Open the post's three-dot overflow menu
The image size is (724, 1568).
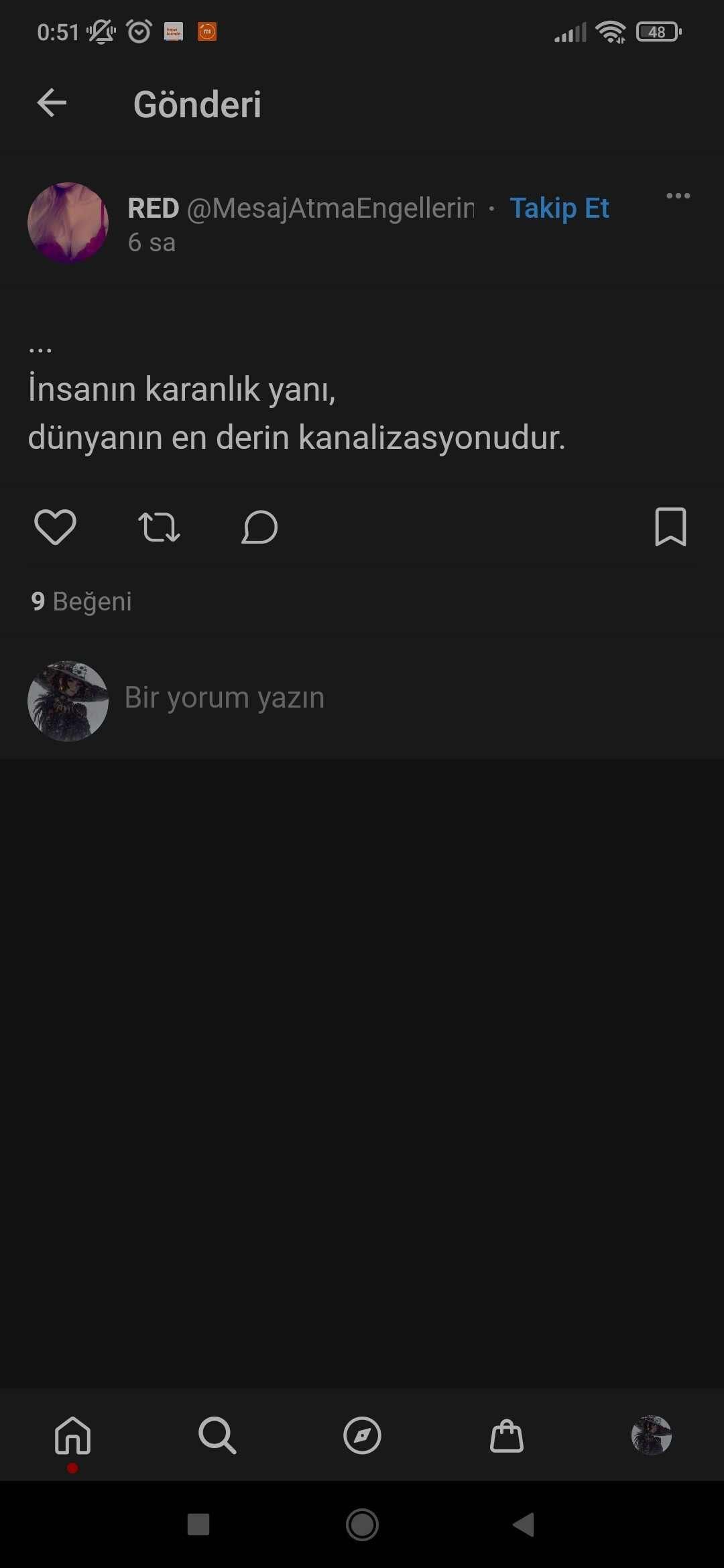point(678,196)
